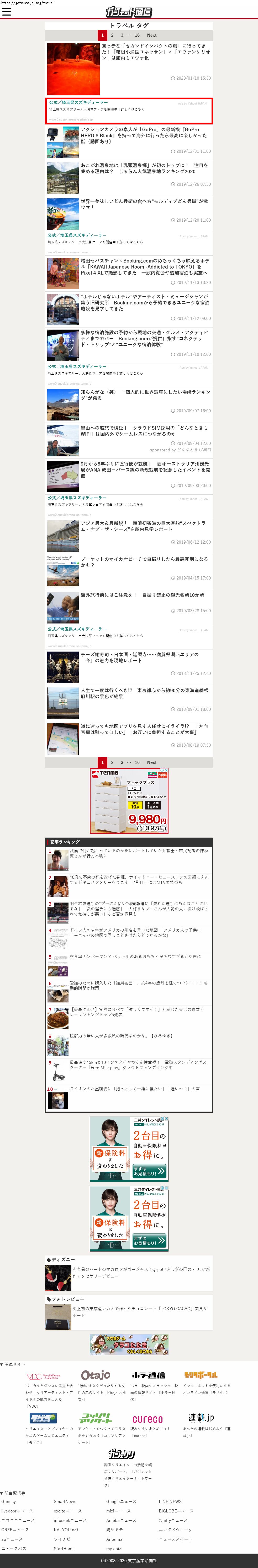Visit the Otajo related site
This screenshot has width=258, height=1568.
coord(96,1375)
